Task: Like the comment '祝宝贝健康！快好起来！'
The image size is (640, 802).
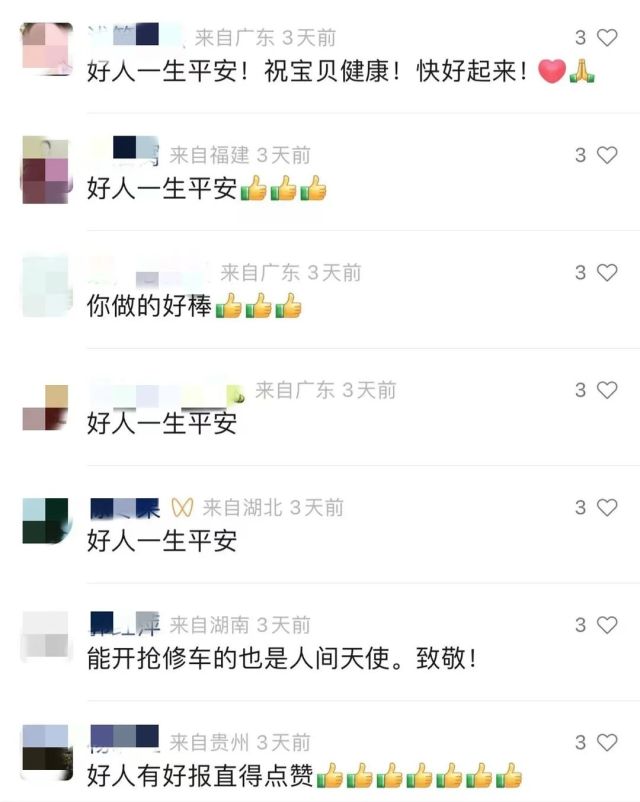Action: pos(607,38)
